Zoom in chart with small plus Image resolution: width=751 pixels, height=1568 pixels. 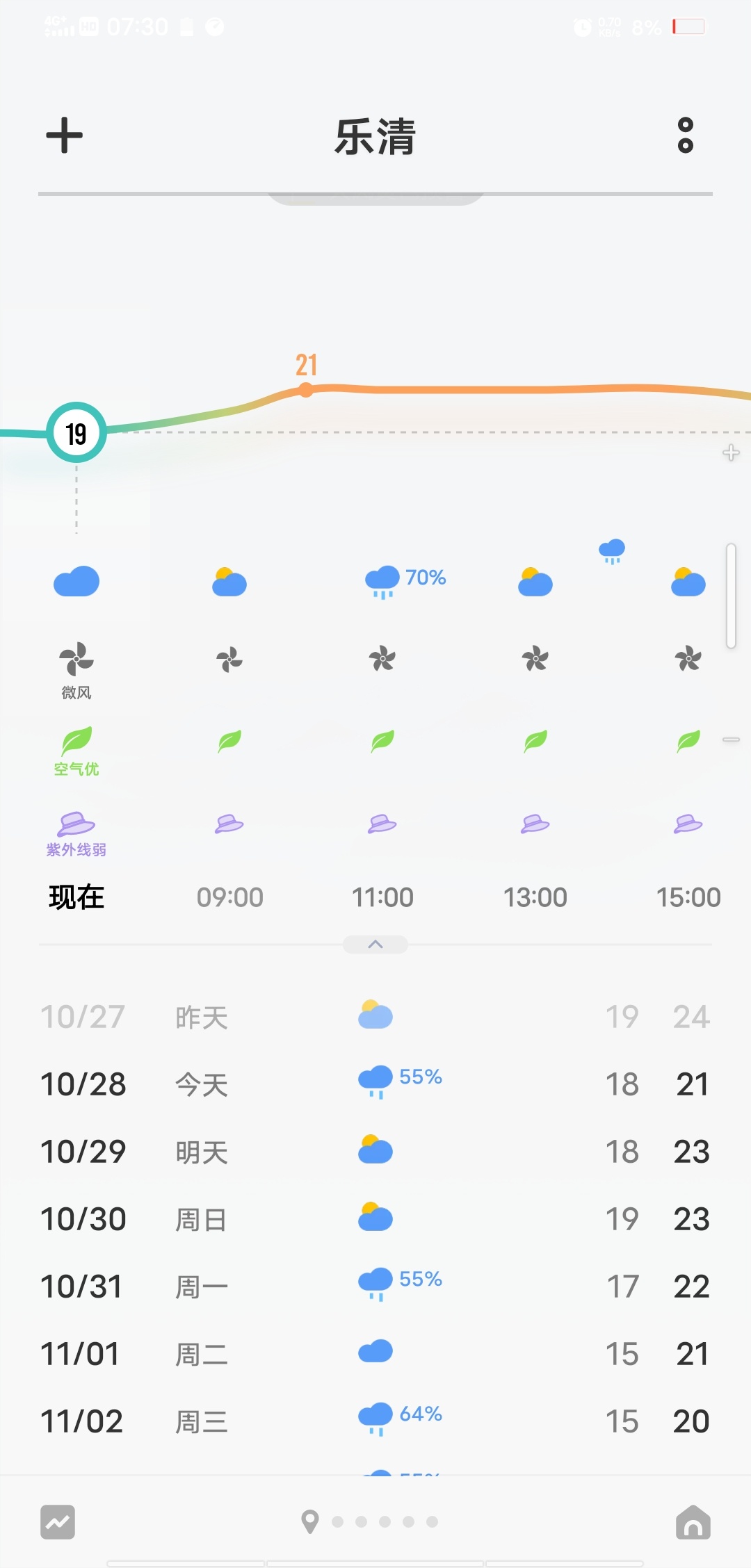(x=731, y=453)
